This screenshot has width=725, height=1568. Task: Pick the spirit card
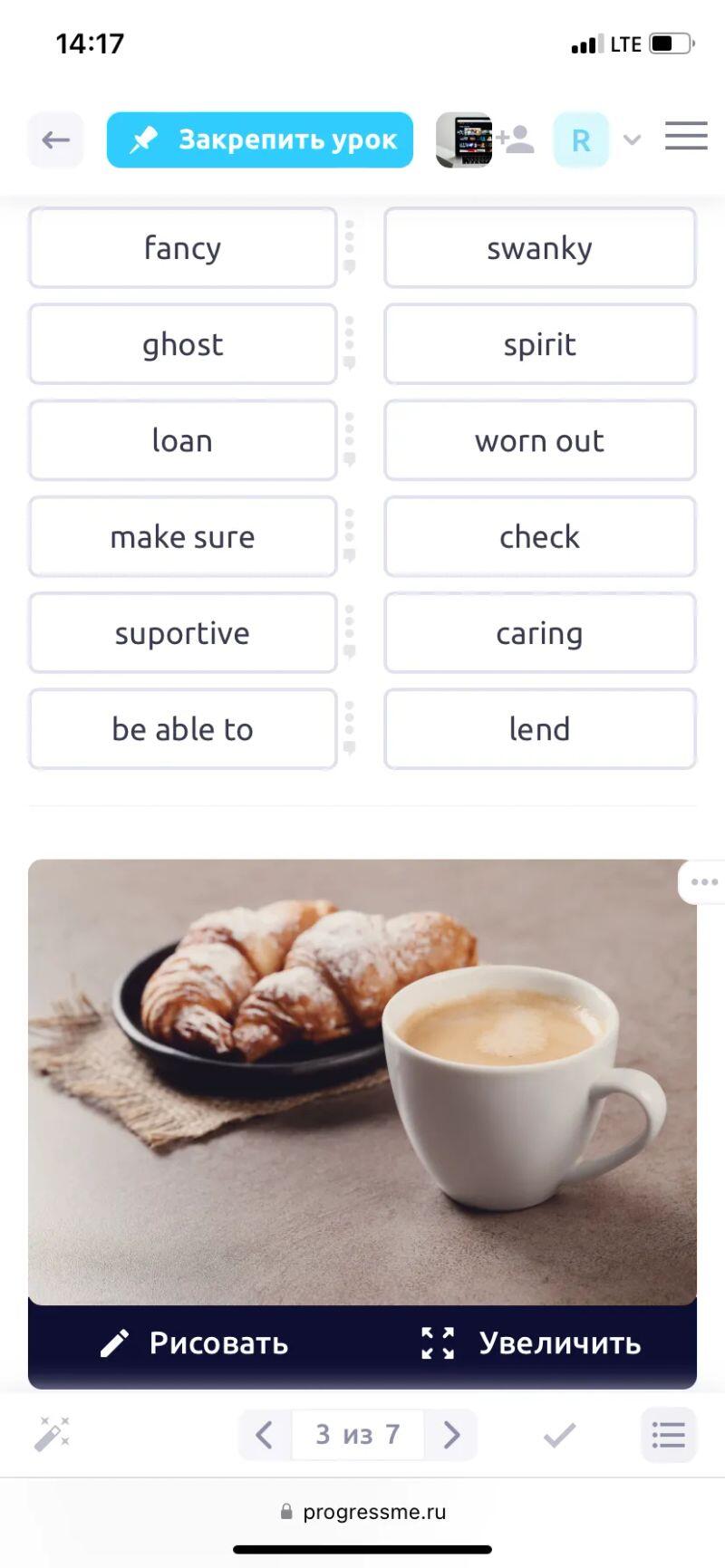[539, 345]
